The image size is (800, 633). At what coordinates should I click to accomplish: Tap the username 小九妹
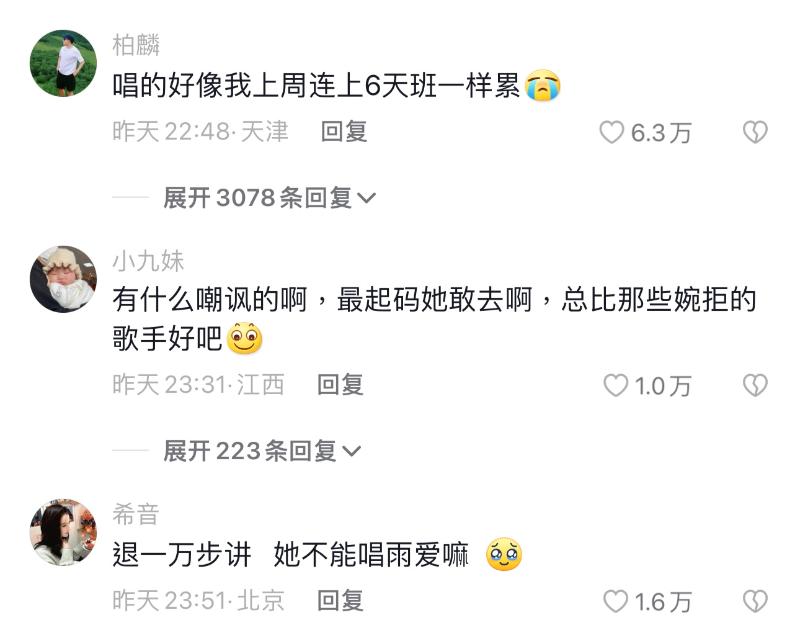point(148,261)
